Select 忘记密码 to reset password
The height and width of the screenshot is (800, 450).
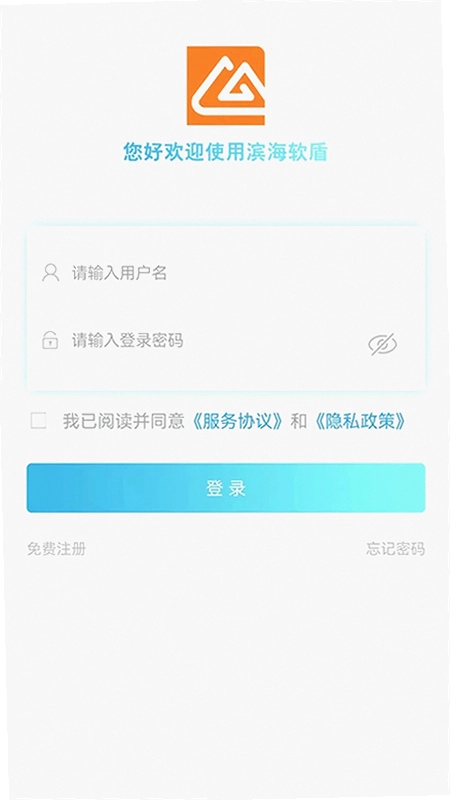[395, 549]
